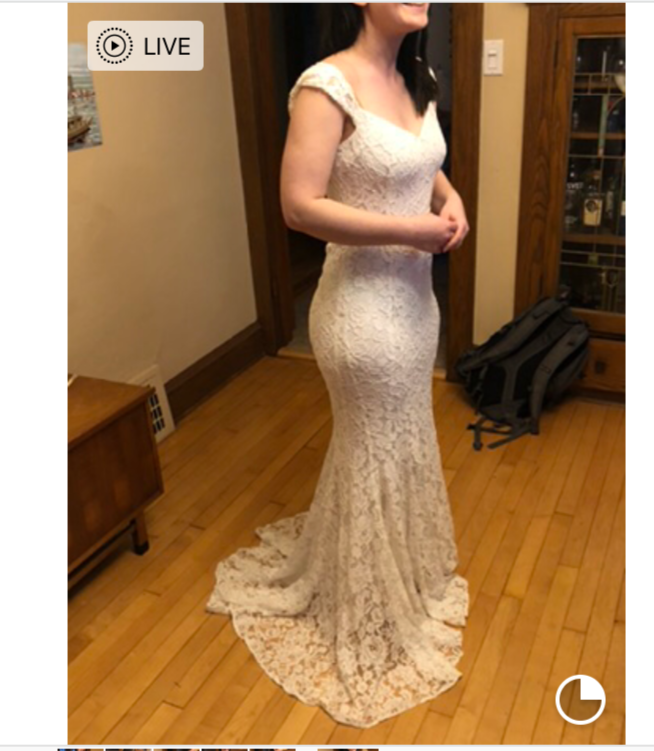Viewport: 654px width, 751px height.
Task: Tap the circular timer icon on the photo
Action: point(580,699)
